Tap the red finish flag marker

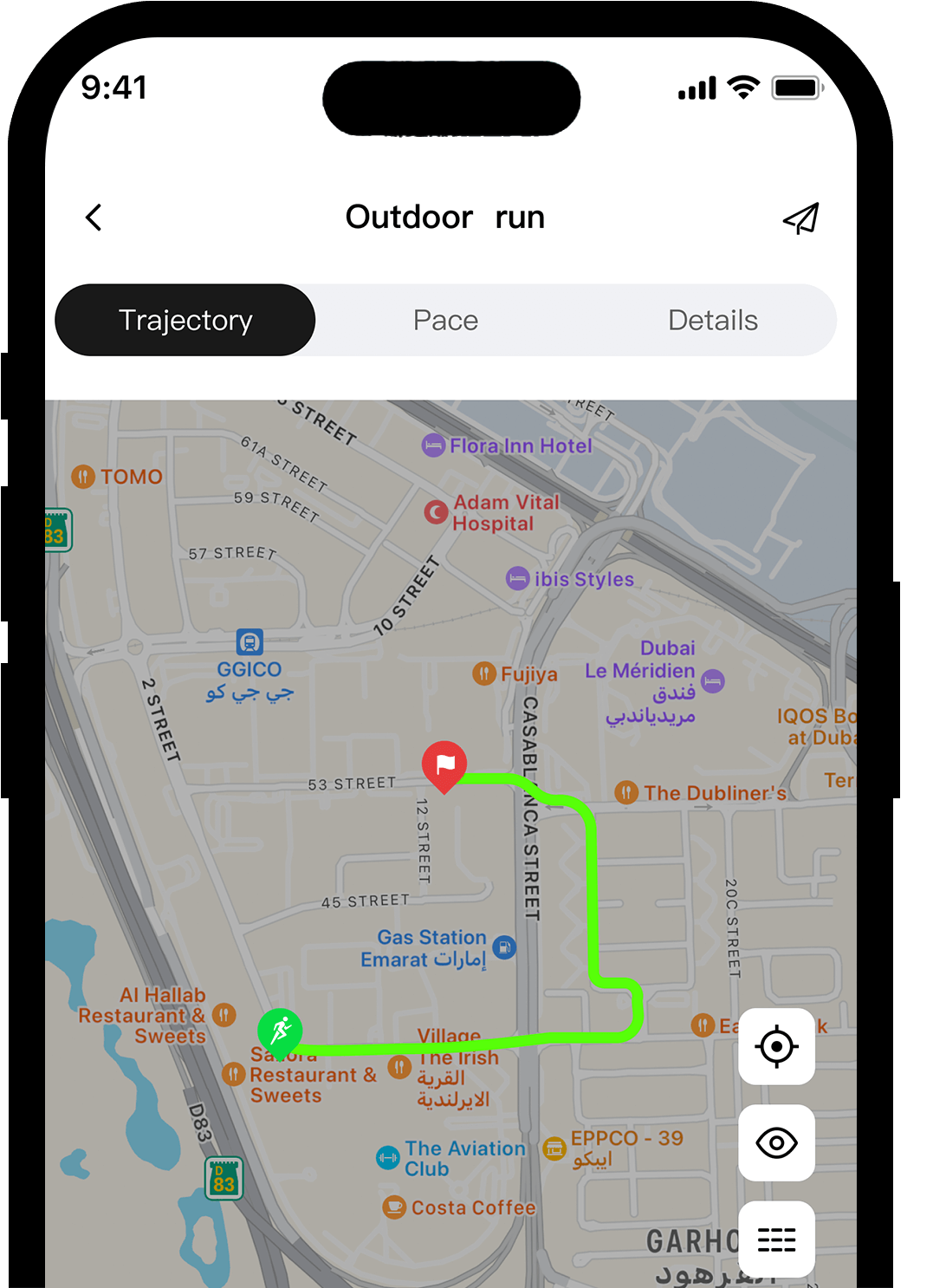444,764
